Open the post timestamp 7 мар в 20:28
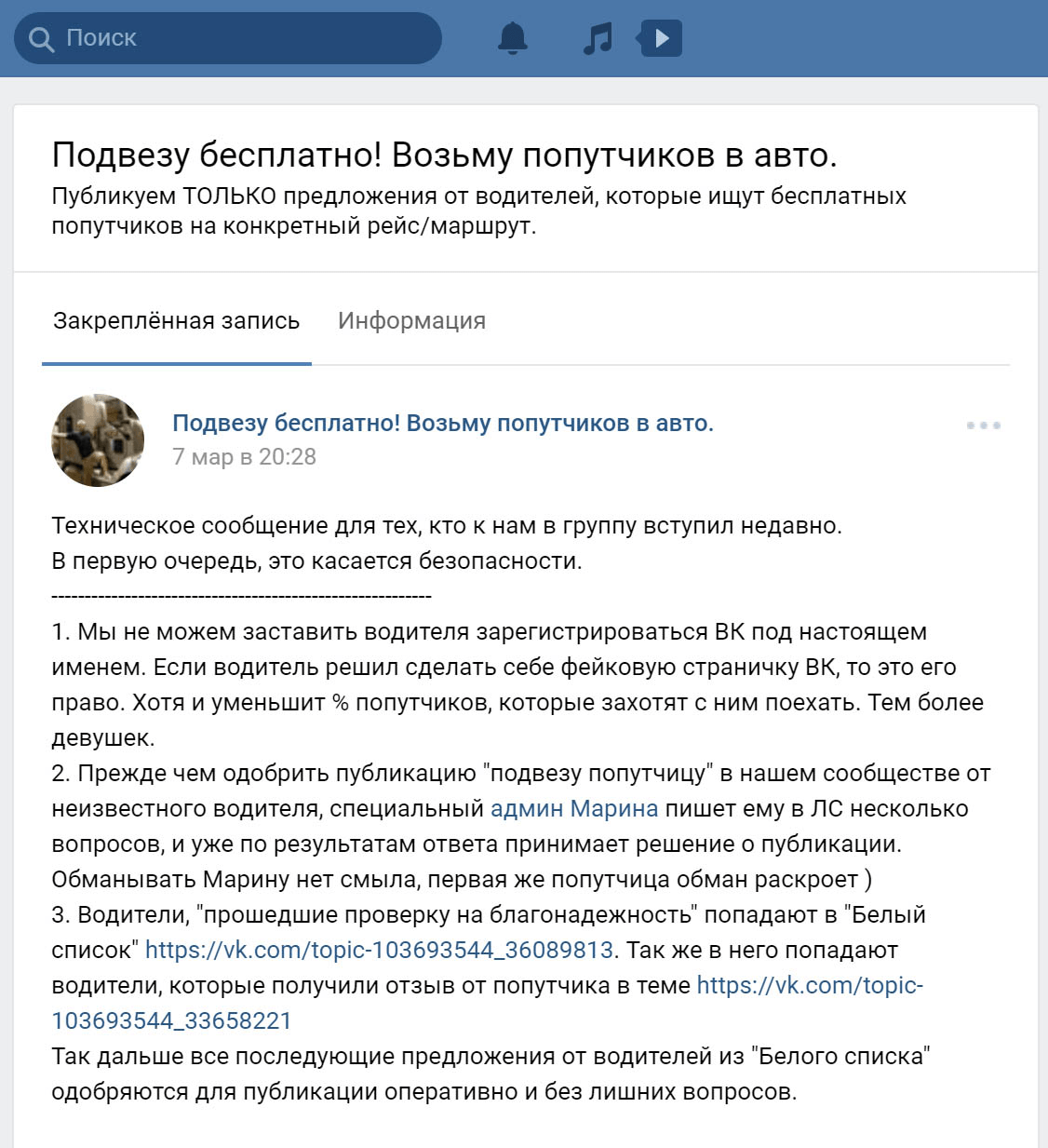This screenshot has width=1048, height=1148. click(244, 457)
